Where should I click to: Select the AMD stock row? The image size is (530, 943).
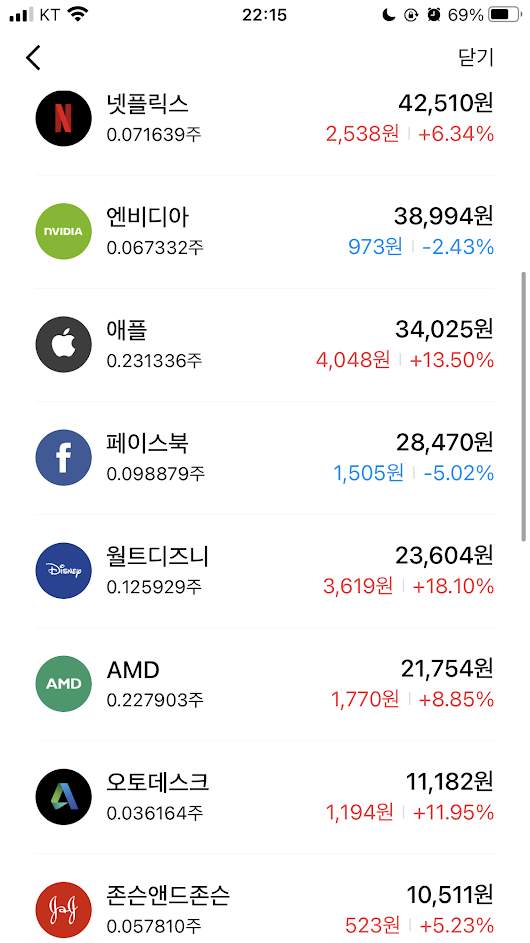coord(265,684)
